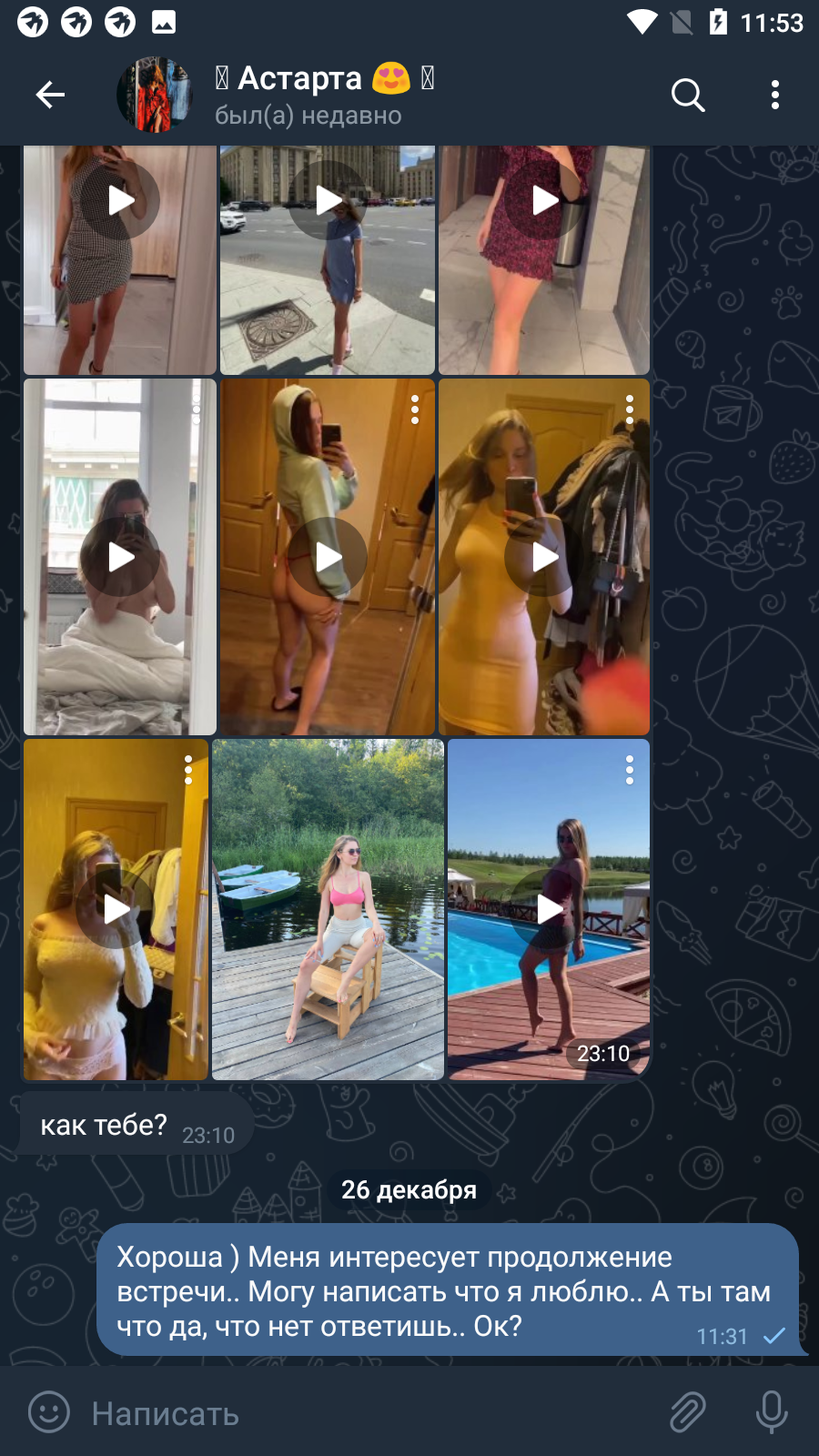Open the emoji and sticker panel
This screenshot has height=1456, width=819.
(x=49, y=1412)
